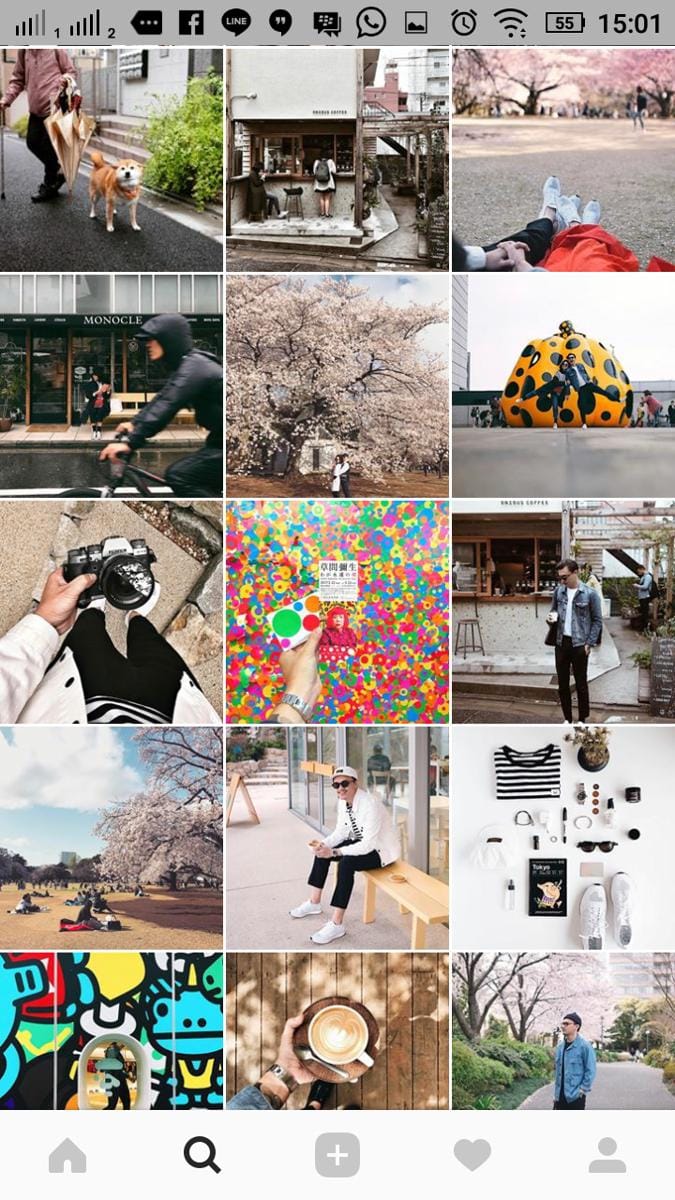Open the Monocle shop cyclist photo
The image size is (675, 1200).
[111, 386]
